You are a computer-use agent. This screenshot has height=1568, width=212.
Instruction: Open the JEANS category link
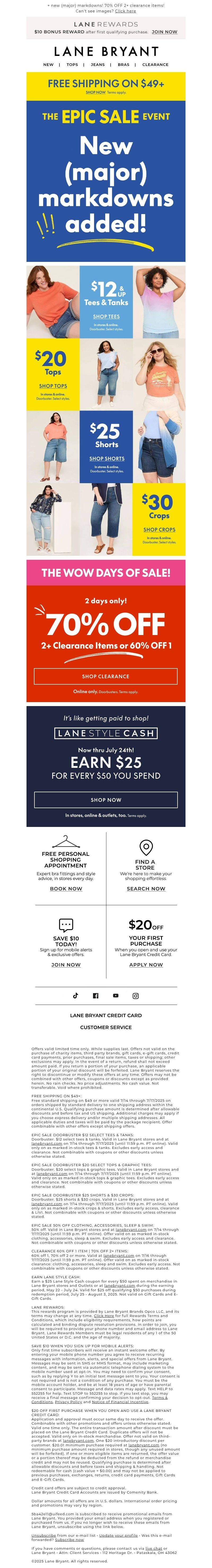tap(98, 64)
